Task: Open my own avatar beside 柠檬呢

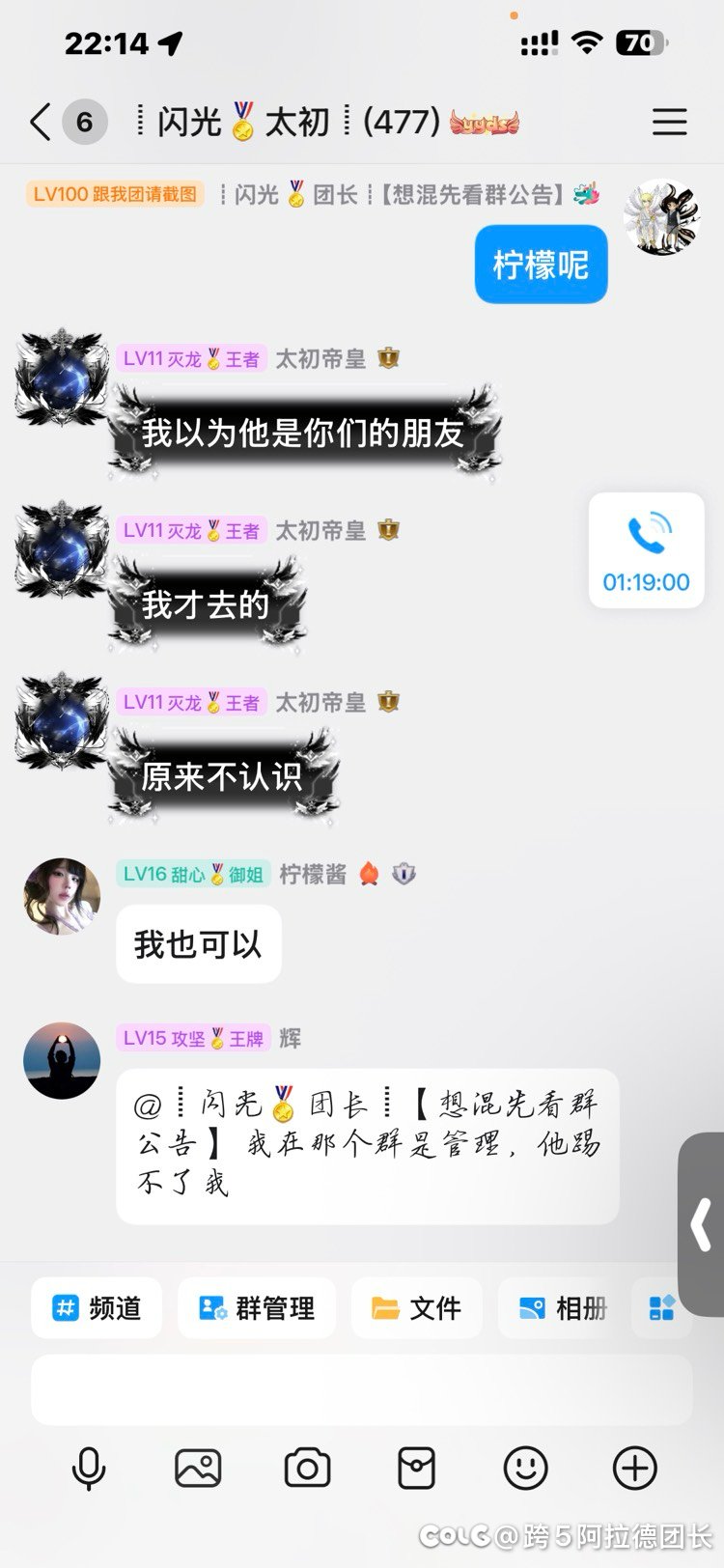Action: [662, 218]
